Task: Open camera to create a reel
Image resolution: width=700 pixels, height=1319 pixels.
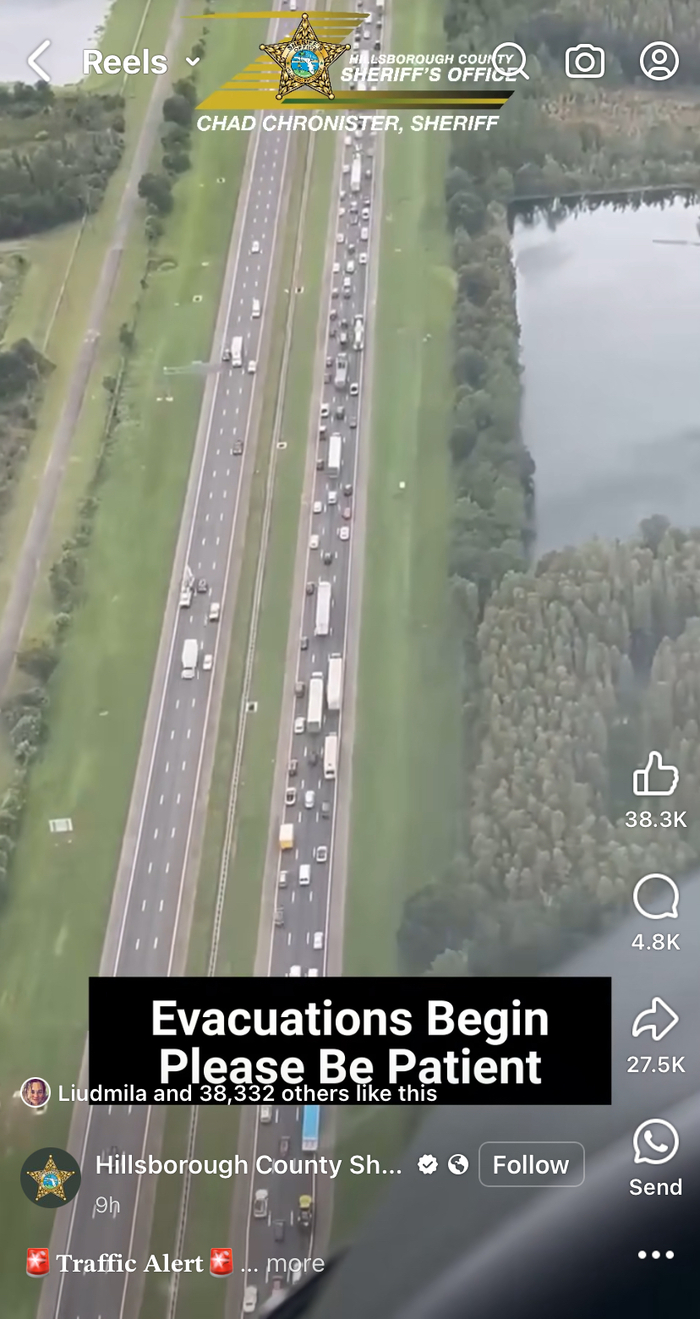Action: (x=585, y=61)
